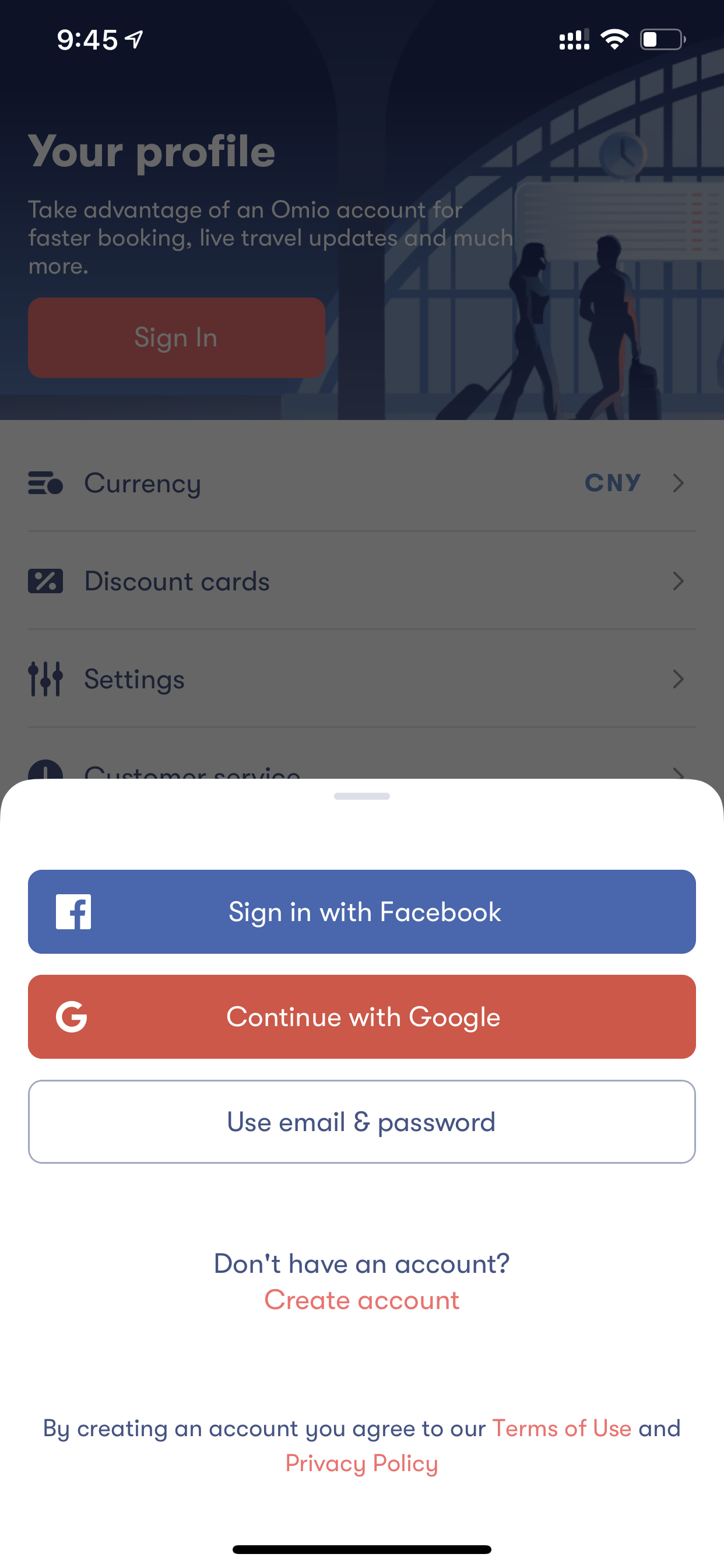Viewport: 724px width, 1568px height.
Task: Read the Terms of Use
Action: 561,1428
